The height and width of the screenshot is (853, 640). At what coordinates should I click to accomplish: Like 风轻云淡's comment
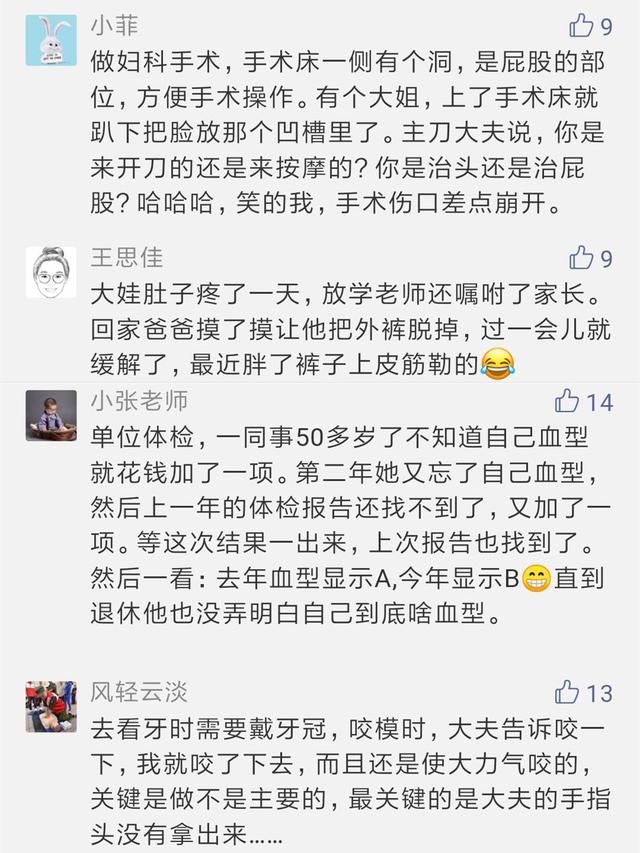click(x=566, y=692)
